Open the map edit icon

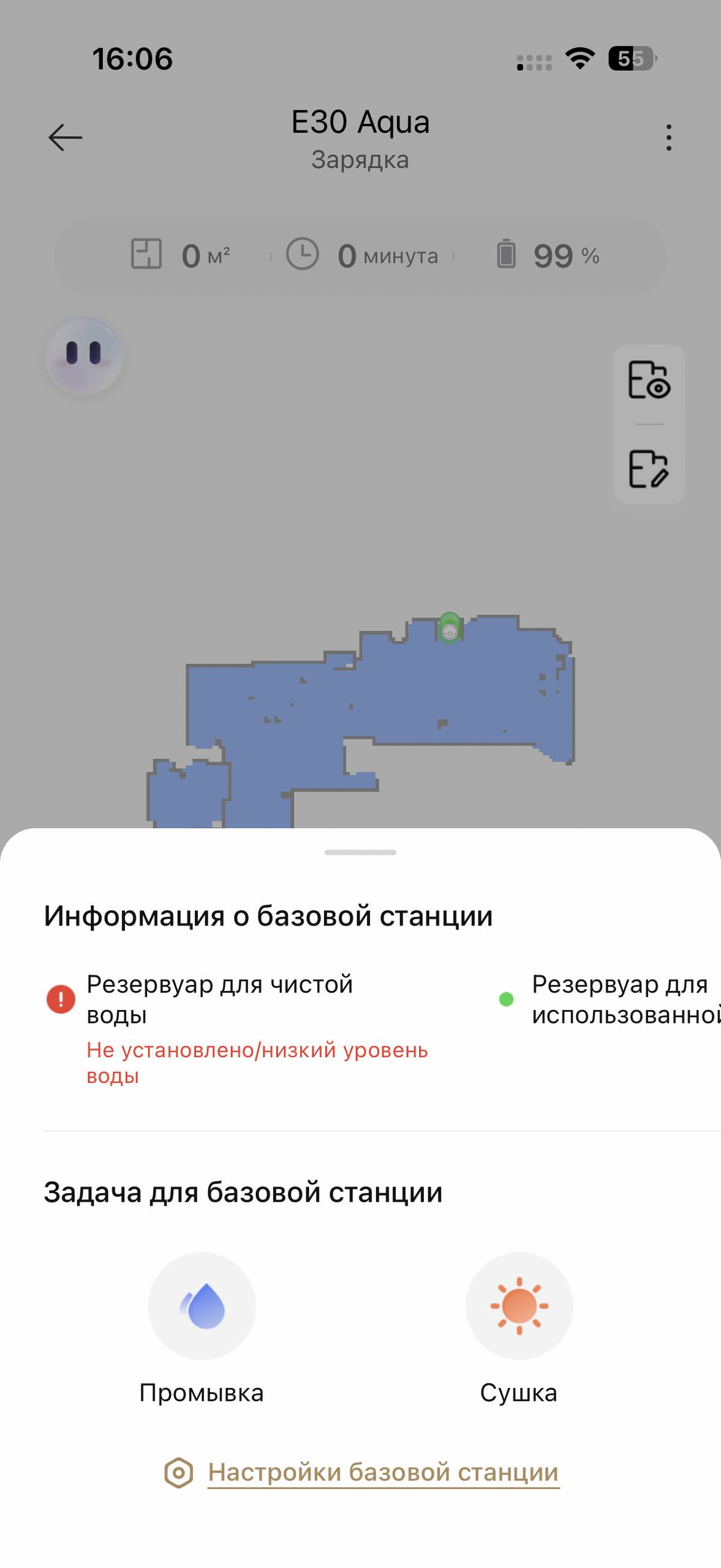(x=649, y=469)
